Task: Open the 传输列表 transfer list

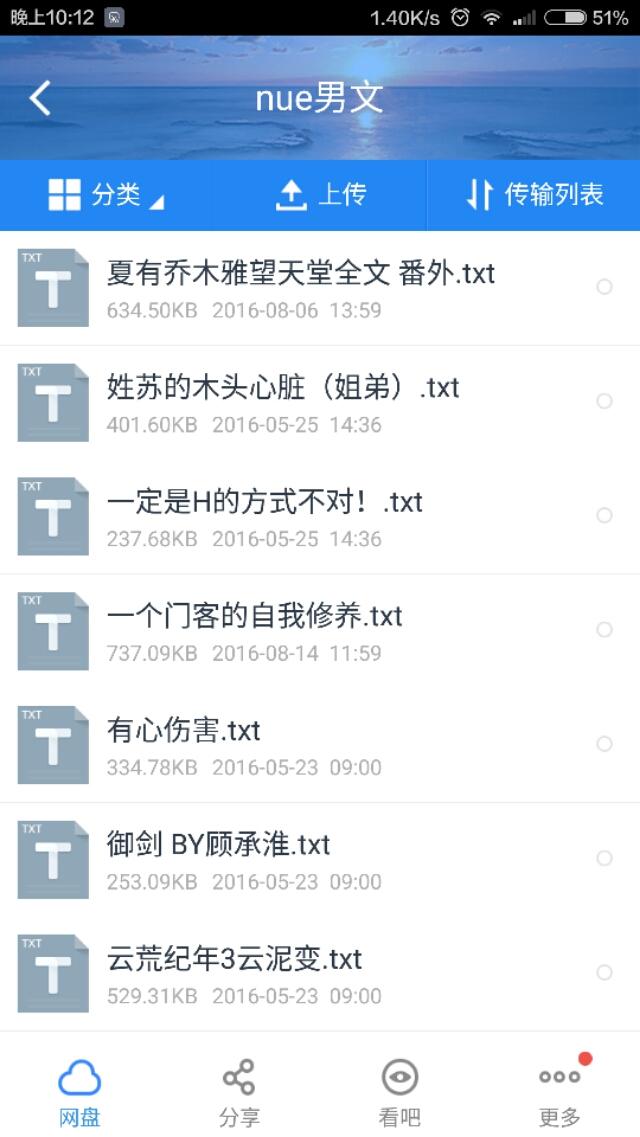Action: click(x=533, y=194)
